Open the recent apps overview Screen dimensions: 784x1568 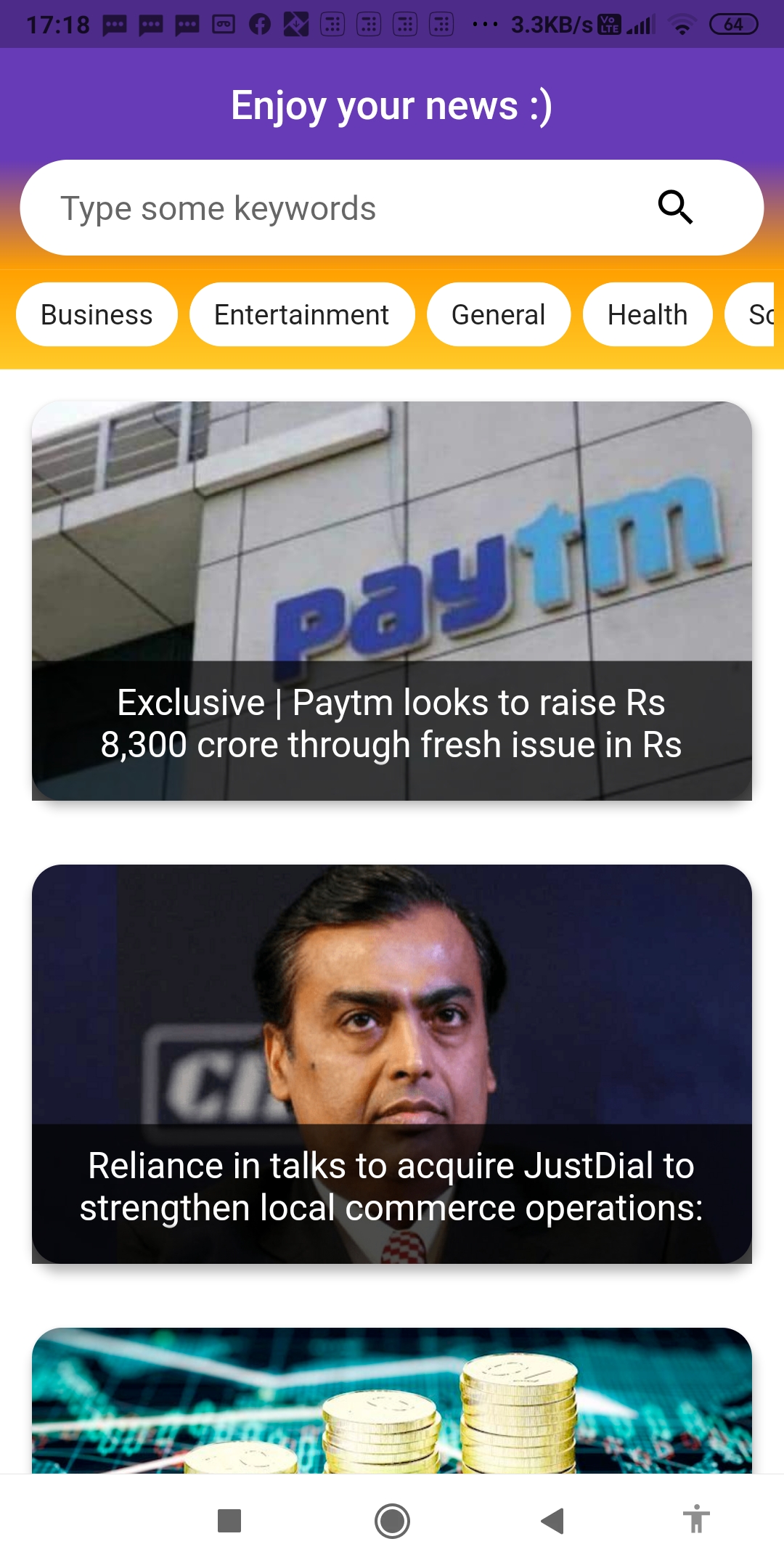pyautogui.click(x=229, y=1520)
